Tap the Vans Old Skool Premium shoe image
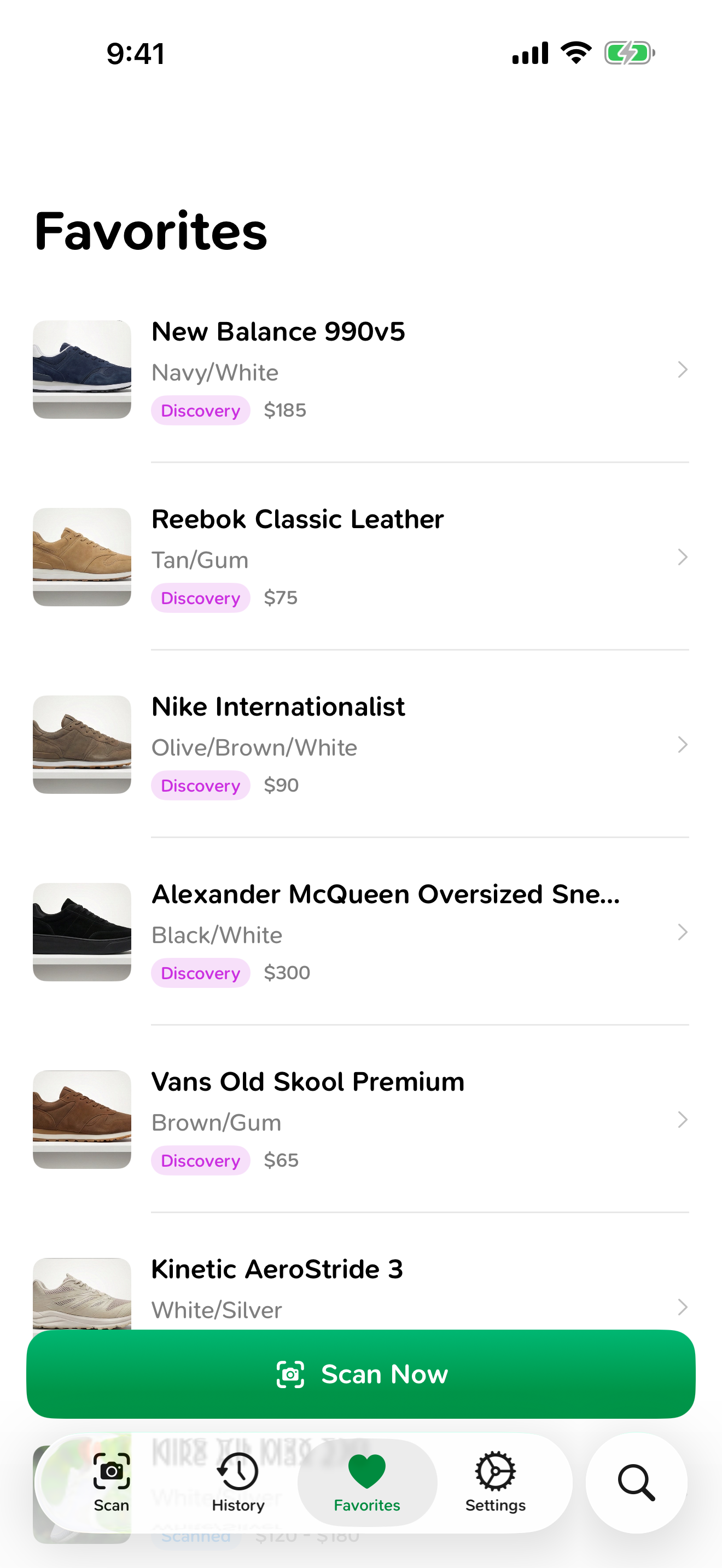The image size is (722, 1568). pos(81,1119)
